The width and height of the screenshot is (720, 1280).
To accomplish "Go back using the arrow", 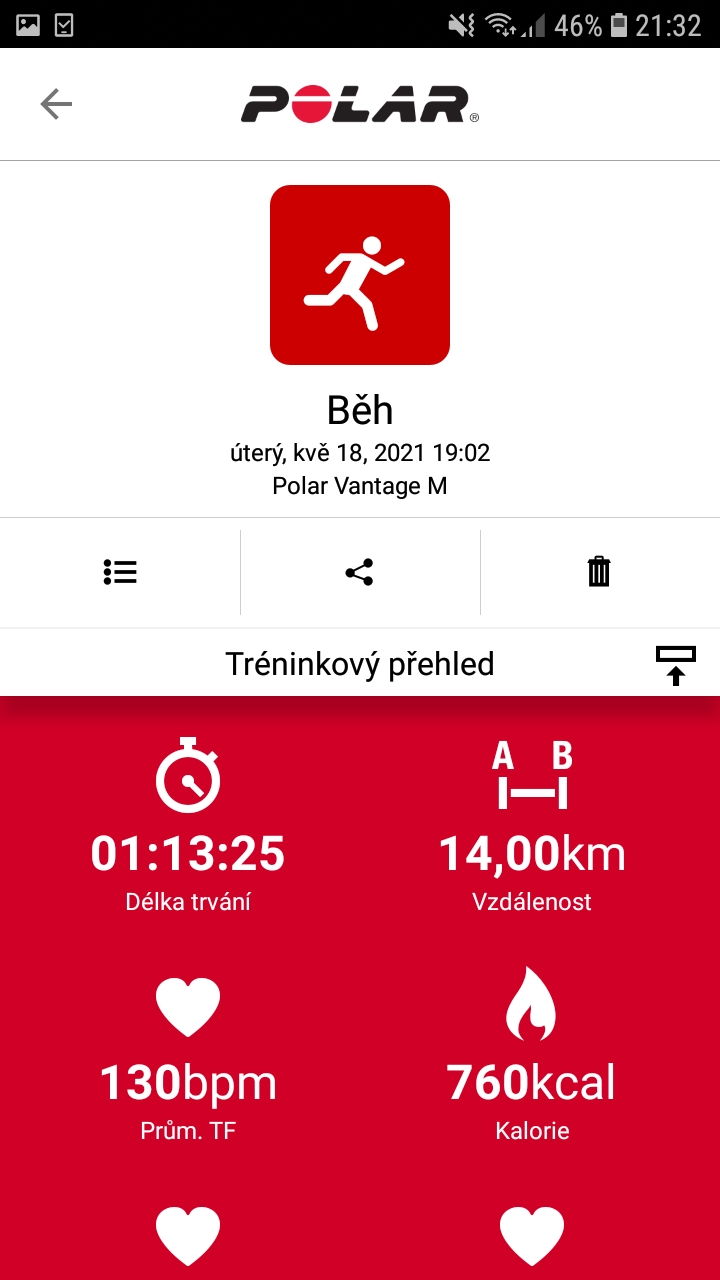I will 56,104.
